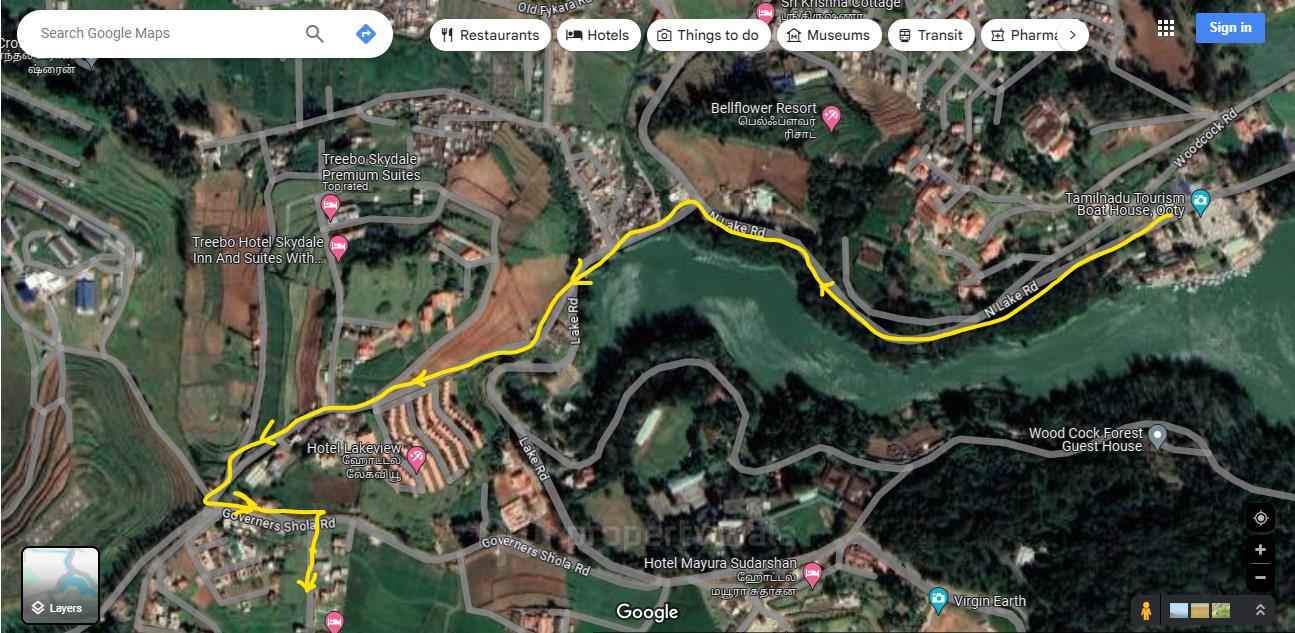Filter by Things to do
Image resolution: width=1295 pixels, height=633 pixels.
pos(708,35)
